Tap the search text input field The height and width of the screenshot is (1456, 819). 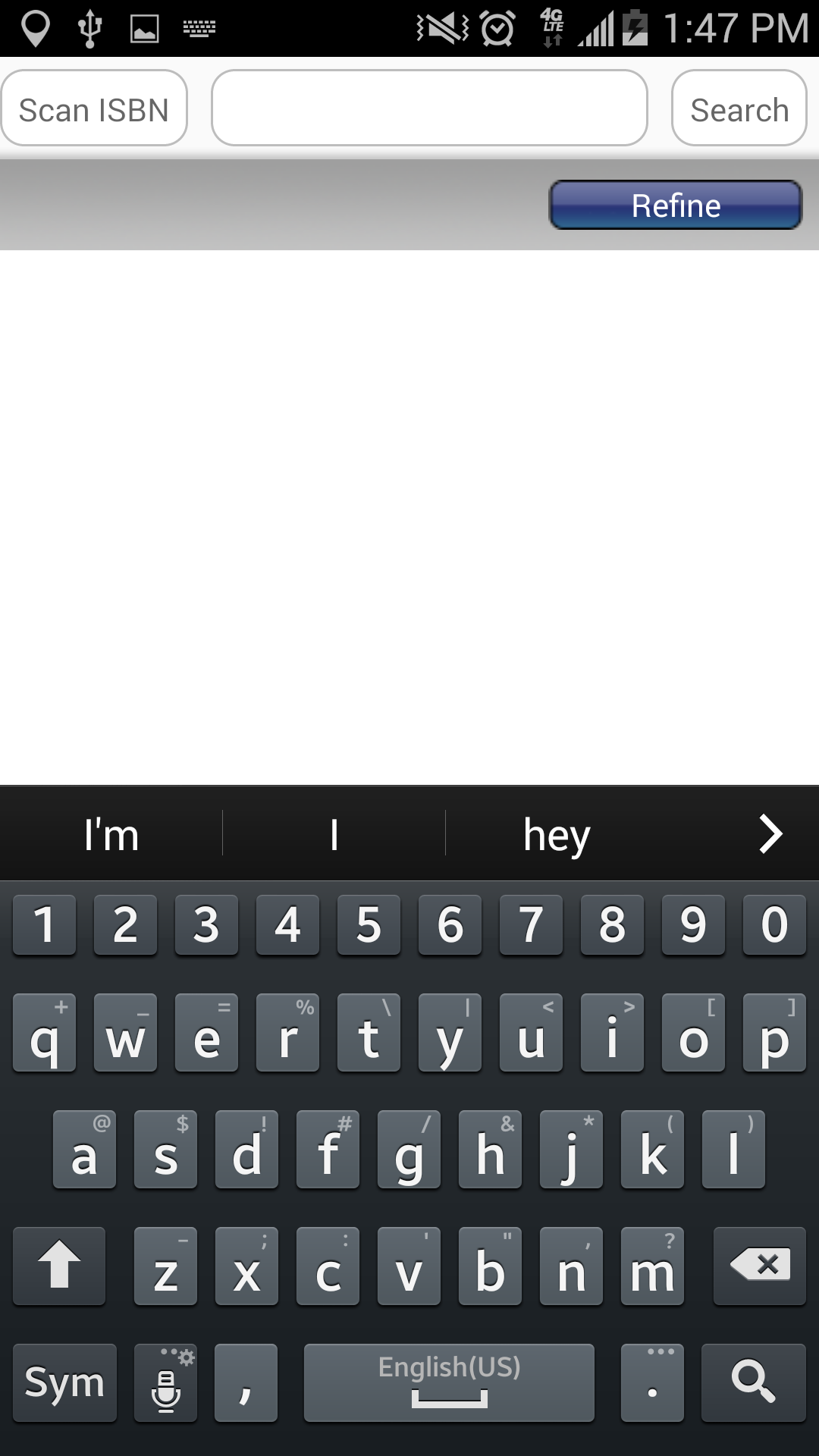tap(429, 108)
